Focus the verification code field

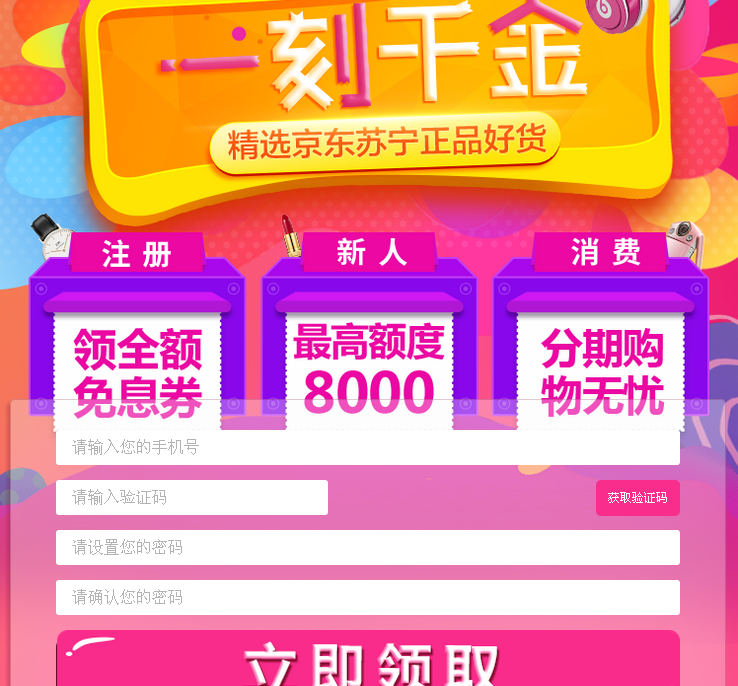pos(191,497)
